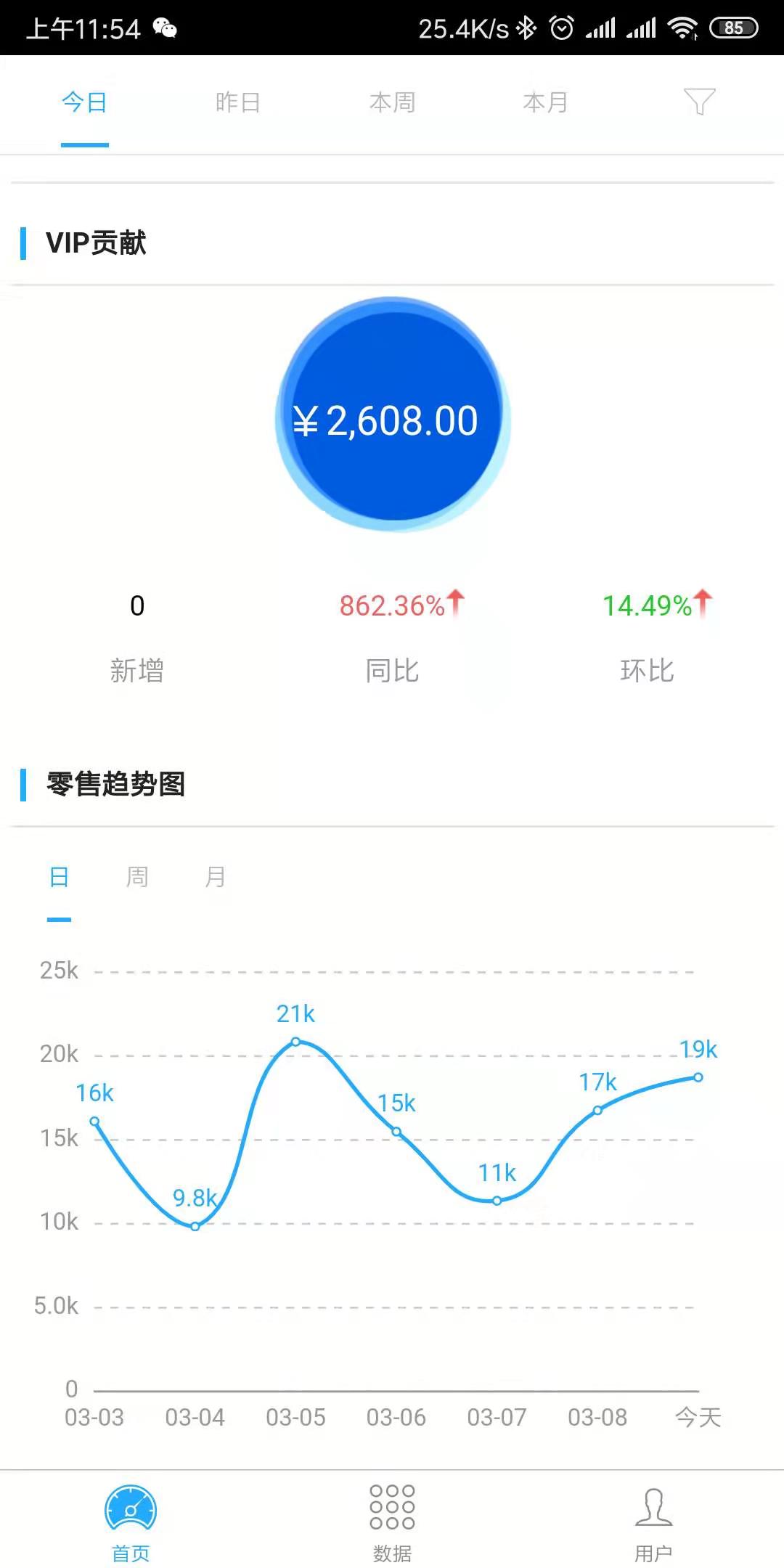Tap the 今天 label on the chart axis
Image resolution: width=784 pixels, height=1568 pixels.
[696, 1416]
